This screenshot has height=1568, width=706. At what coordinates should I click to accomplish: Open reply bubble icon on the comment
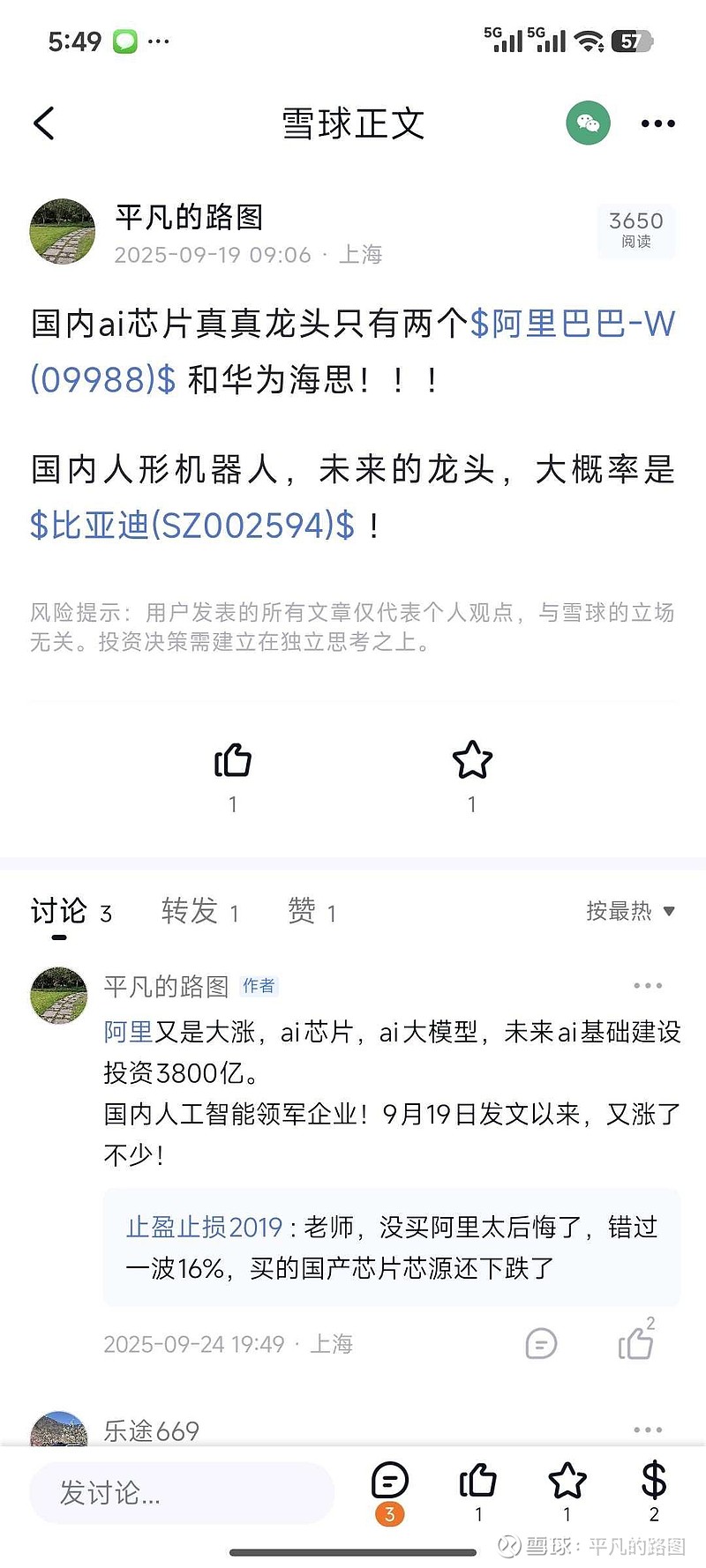tap(540, 1344)
